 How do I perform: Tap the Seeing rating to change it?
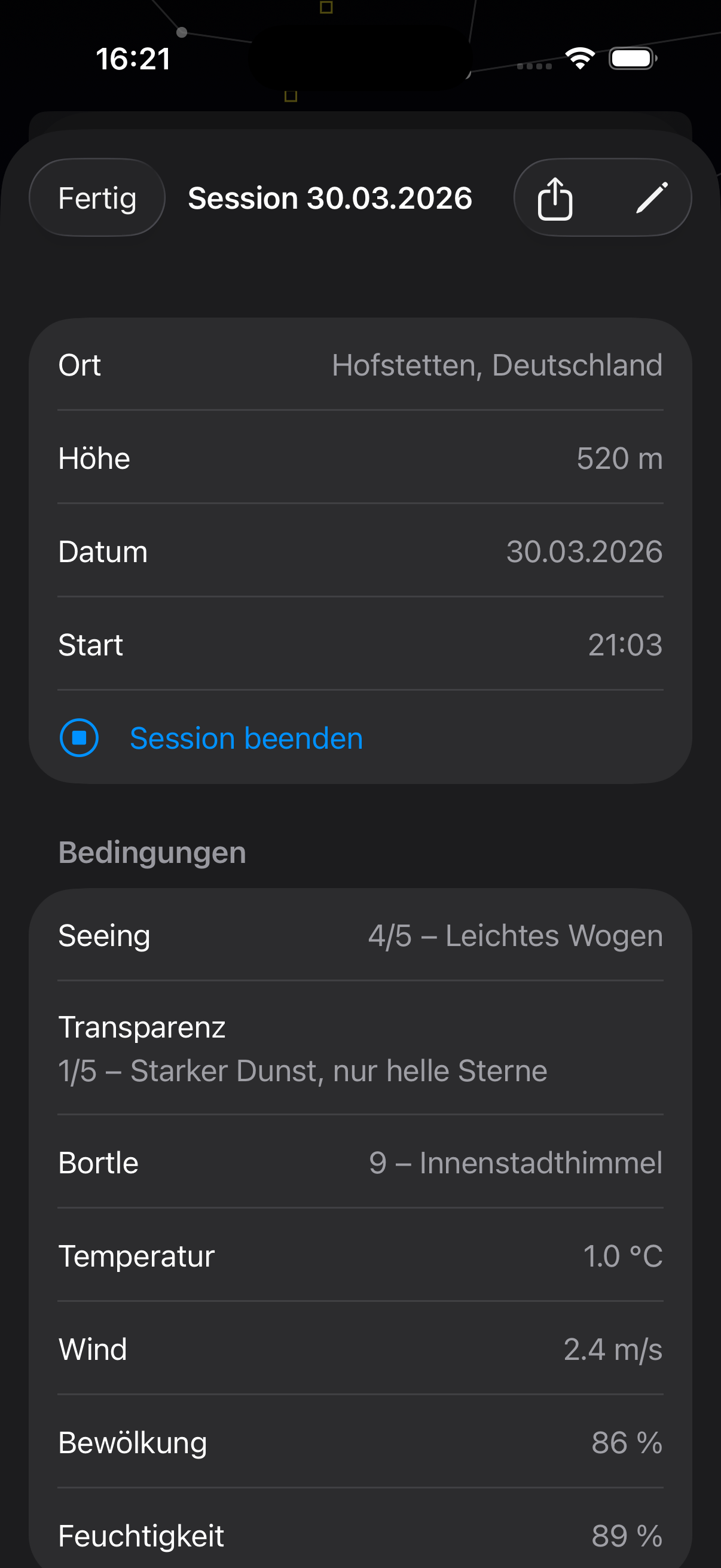pyautogui.click(x=360, y=935)
